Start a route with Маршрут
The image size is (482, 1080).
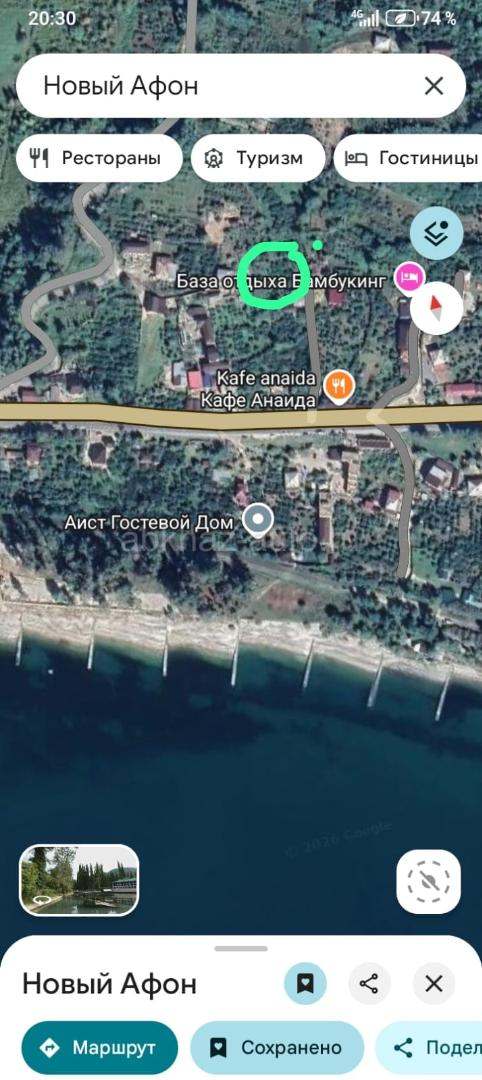click(x=100, y=1048)
